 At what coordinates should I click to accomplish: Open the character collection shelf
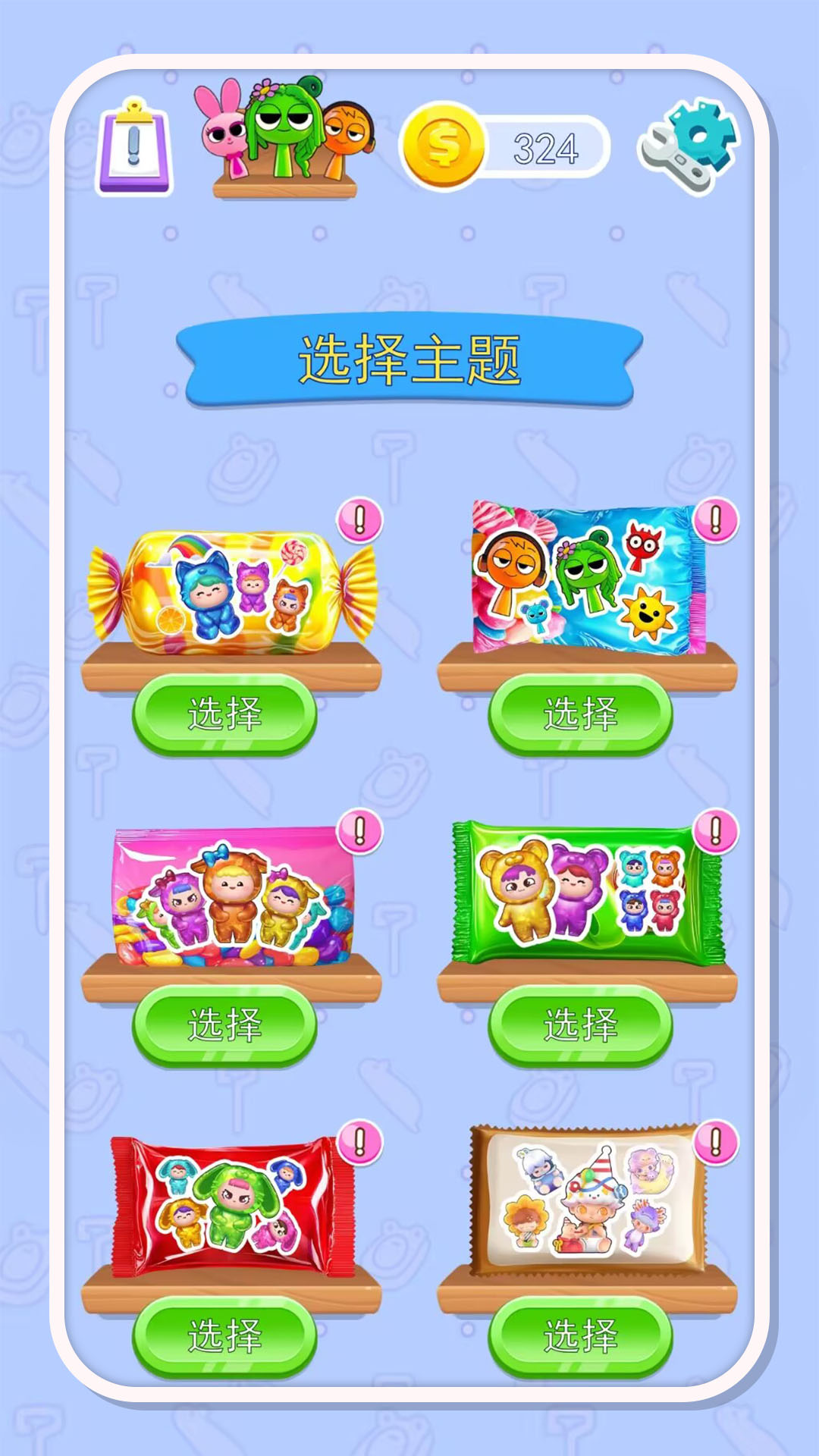pyautogui.click(x=284, y=138)
